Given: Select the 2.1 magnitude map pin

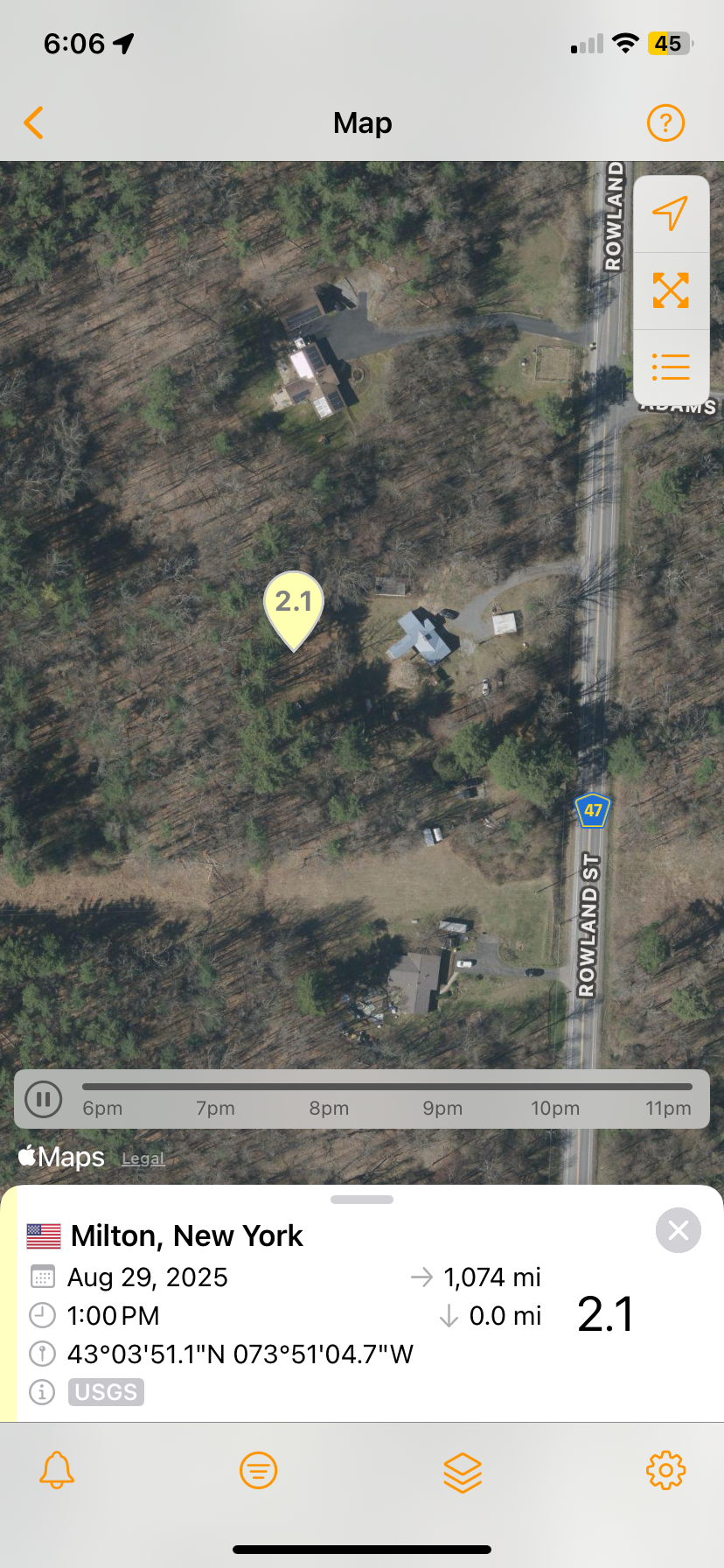Looking at the screenshot, I should click(x=294, y=605).
